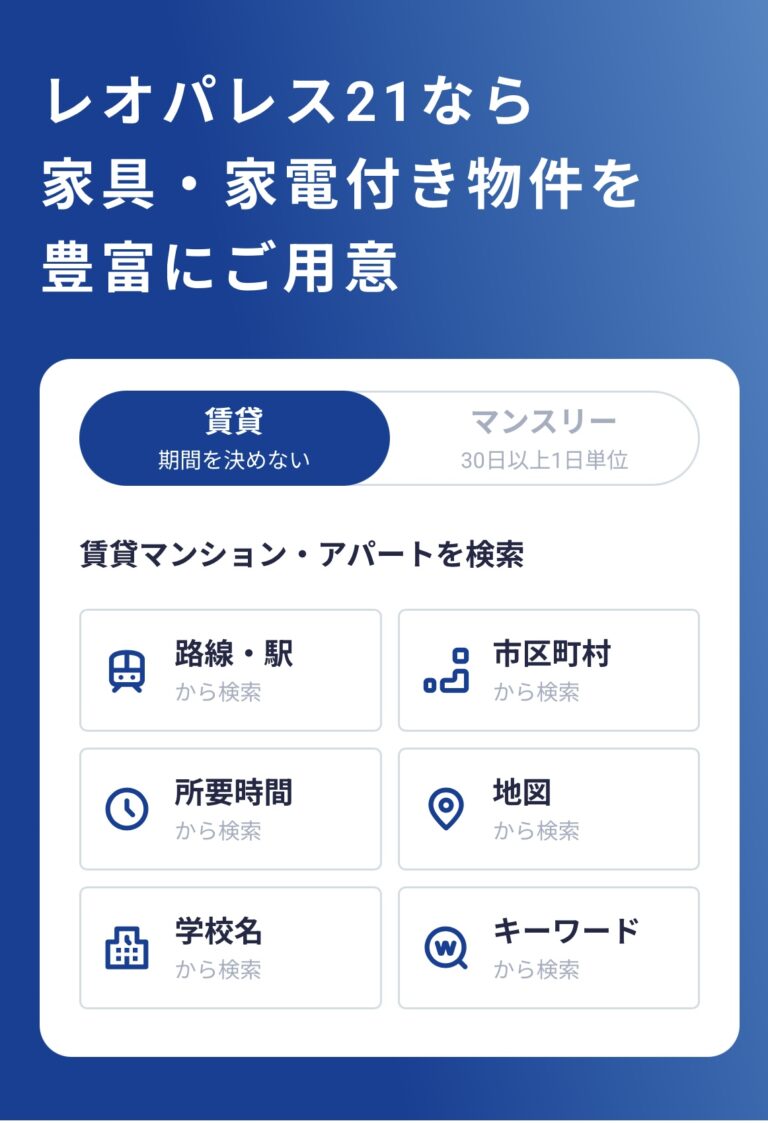Image resolution: width=768 pixels, height=1123 pixels.
Task: Open the キーワード keyword search
Action: tap(548, 945)
